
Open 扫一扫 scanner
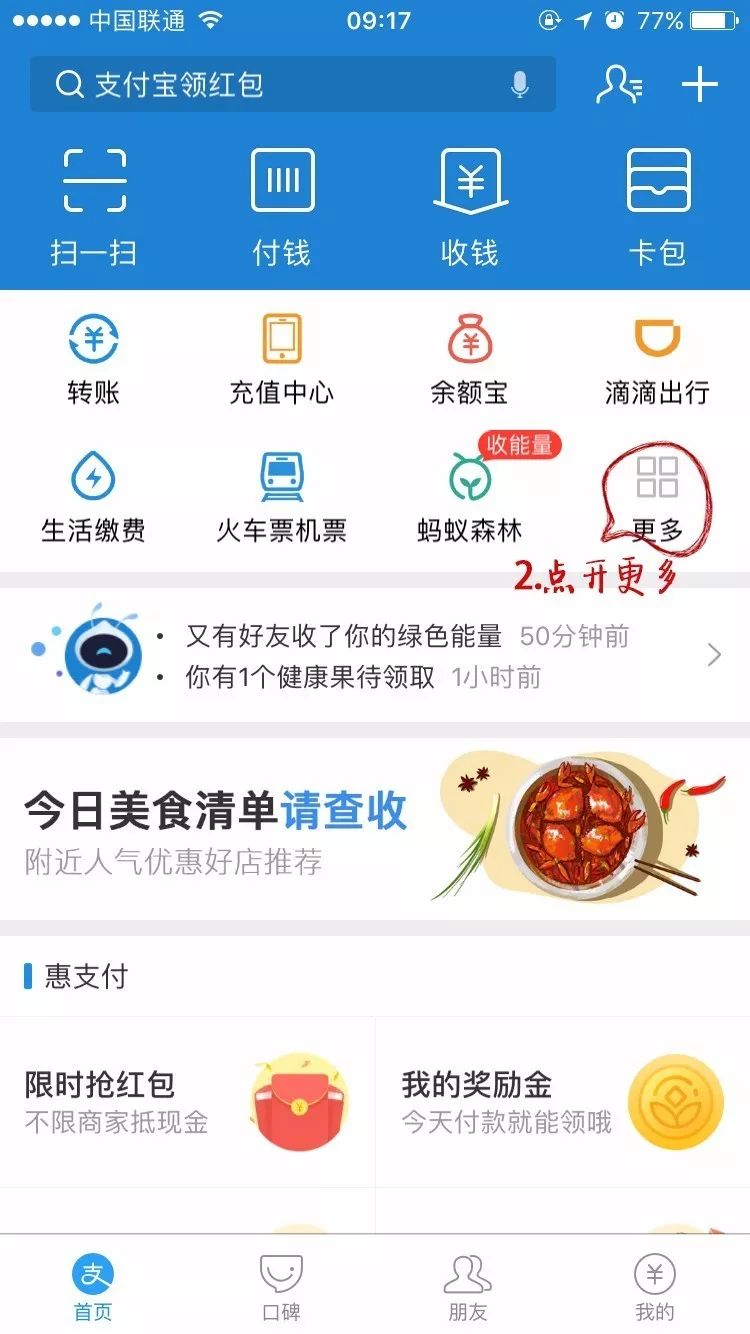[94, 207]
